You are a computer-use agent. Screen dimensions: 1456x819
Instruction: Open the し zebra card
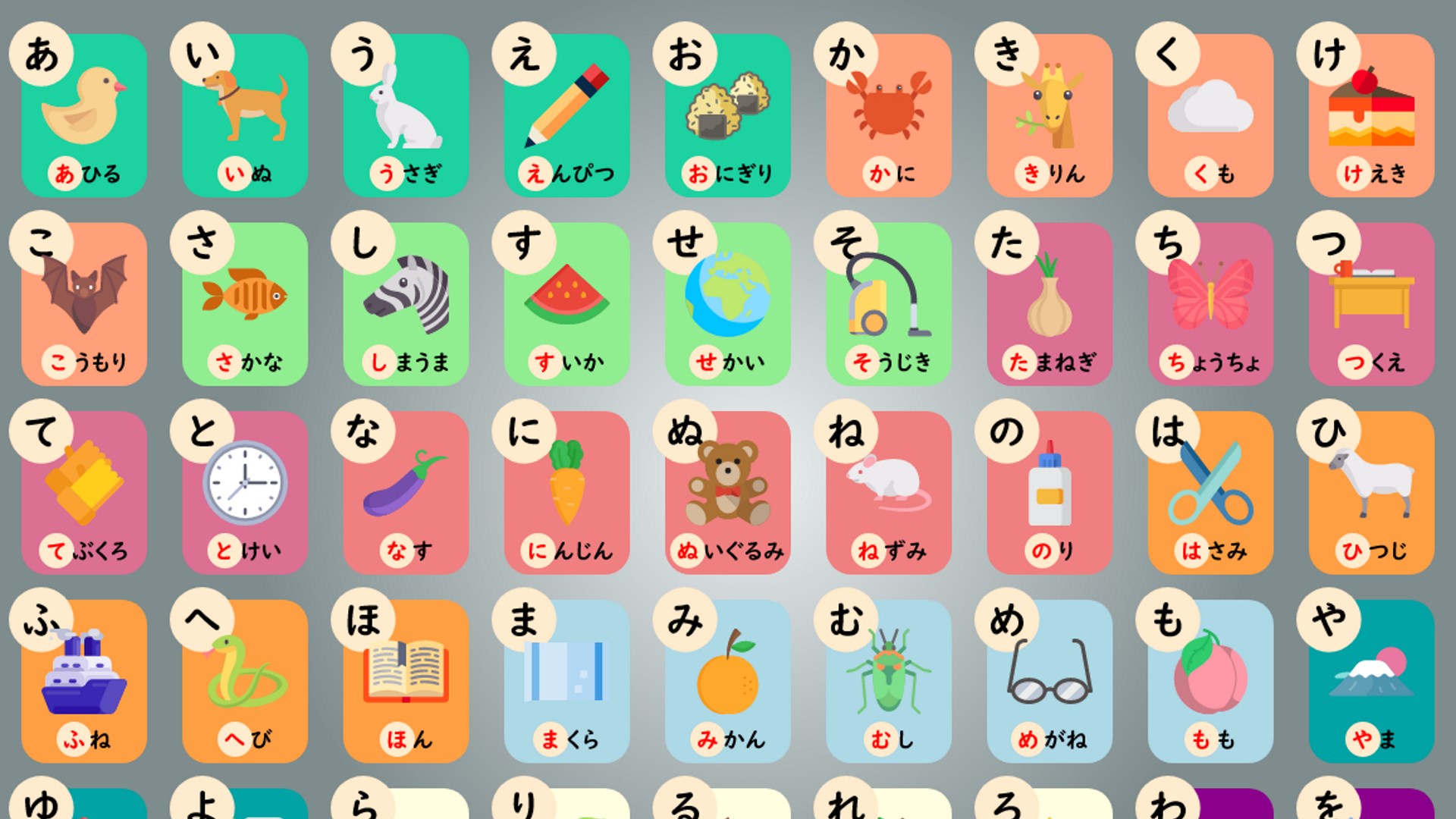(406, 303)
